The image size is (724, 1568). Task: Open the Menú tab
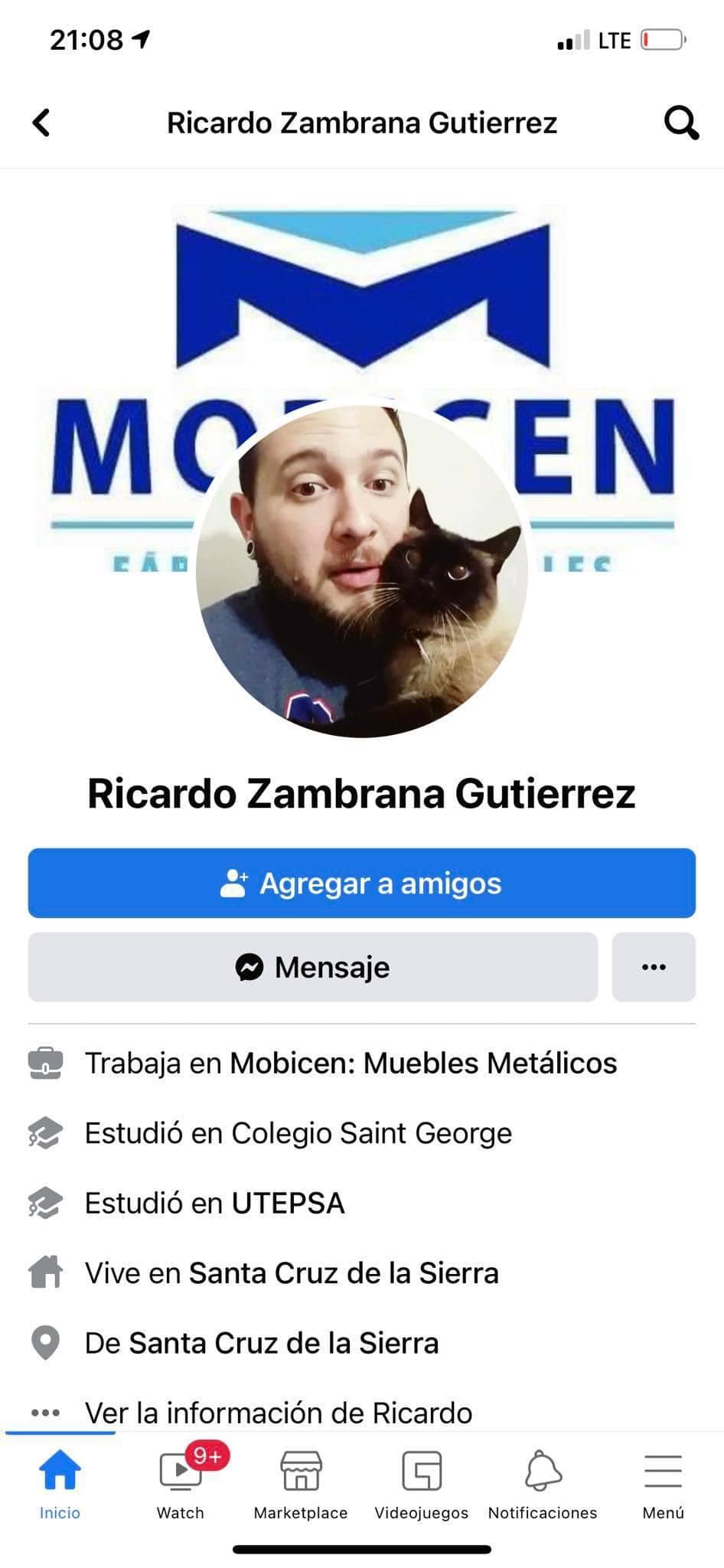[663, 1483]
